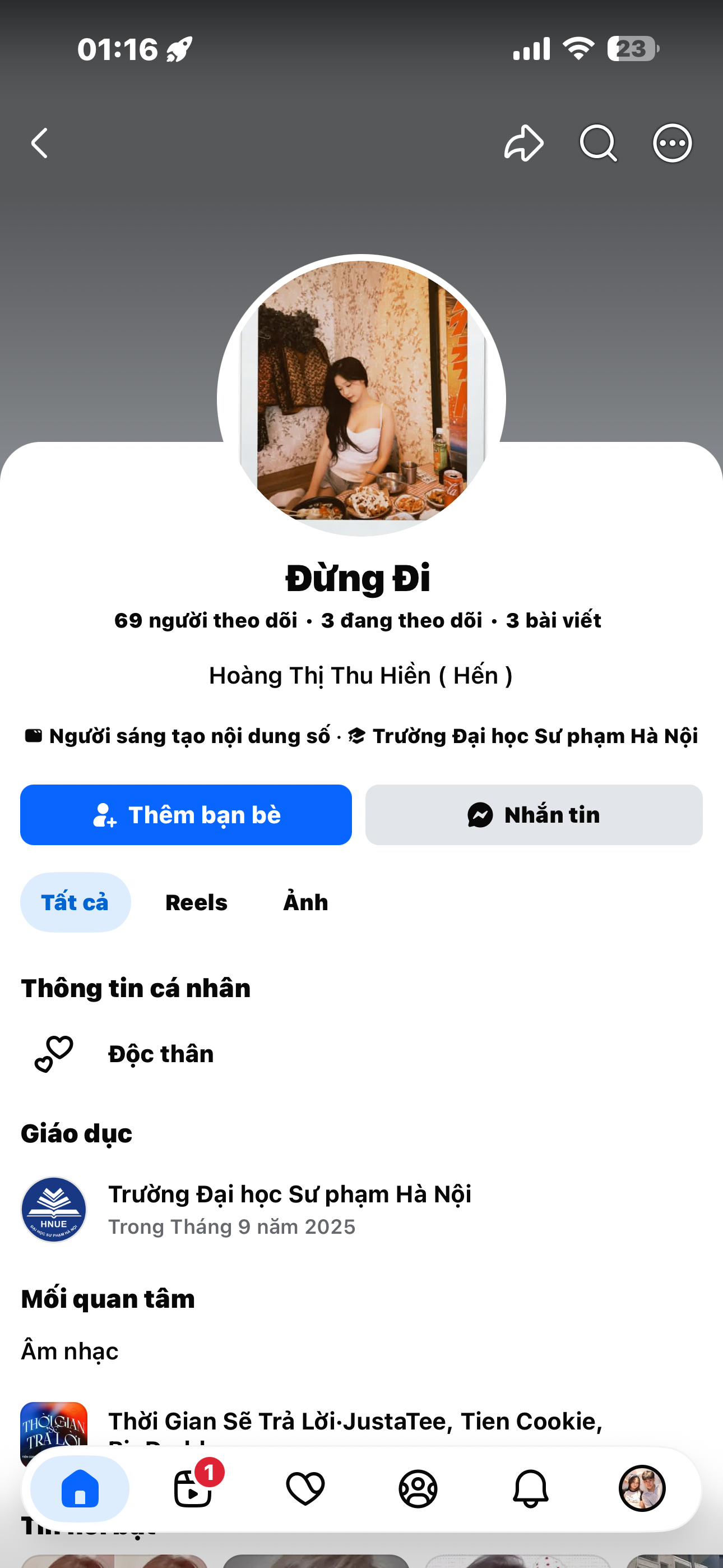
Task: Open your own profile avatar tab
Action: pyautogui.click(x=642, y=1488)
